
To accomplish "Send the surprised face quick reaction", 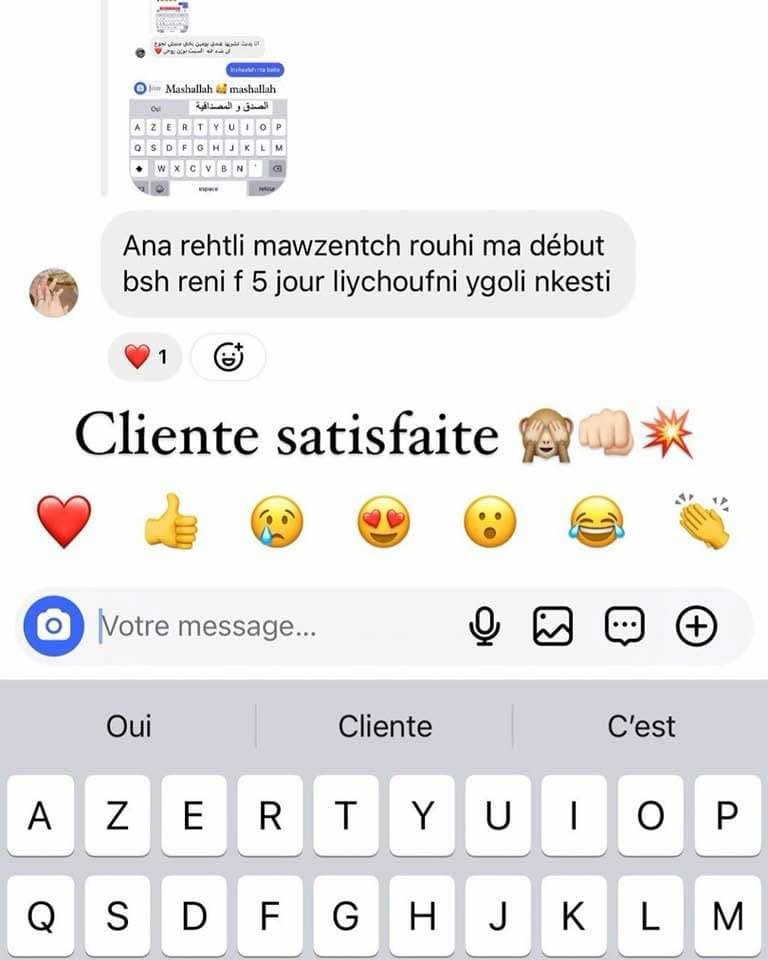I will 490,522.
